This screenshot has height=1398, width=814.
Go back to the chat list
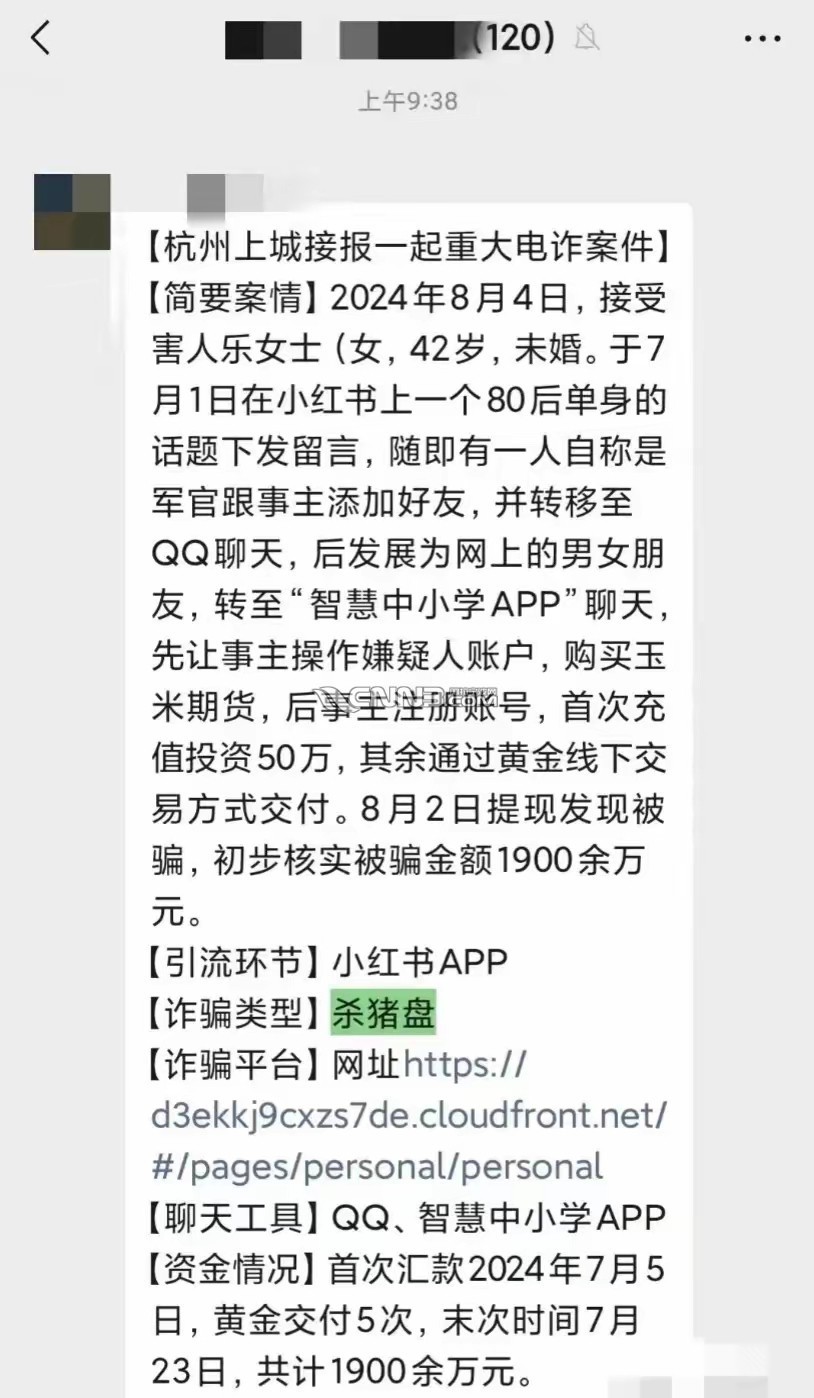[40, 39]
